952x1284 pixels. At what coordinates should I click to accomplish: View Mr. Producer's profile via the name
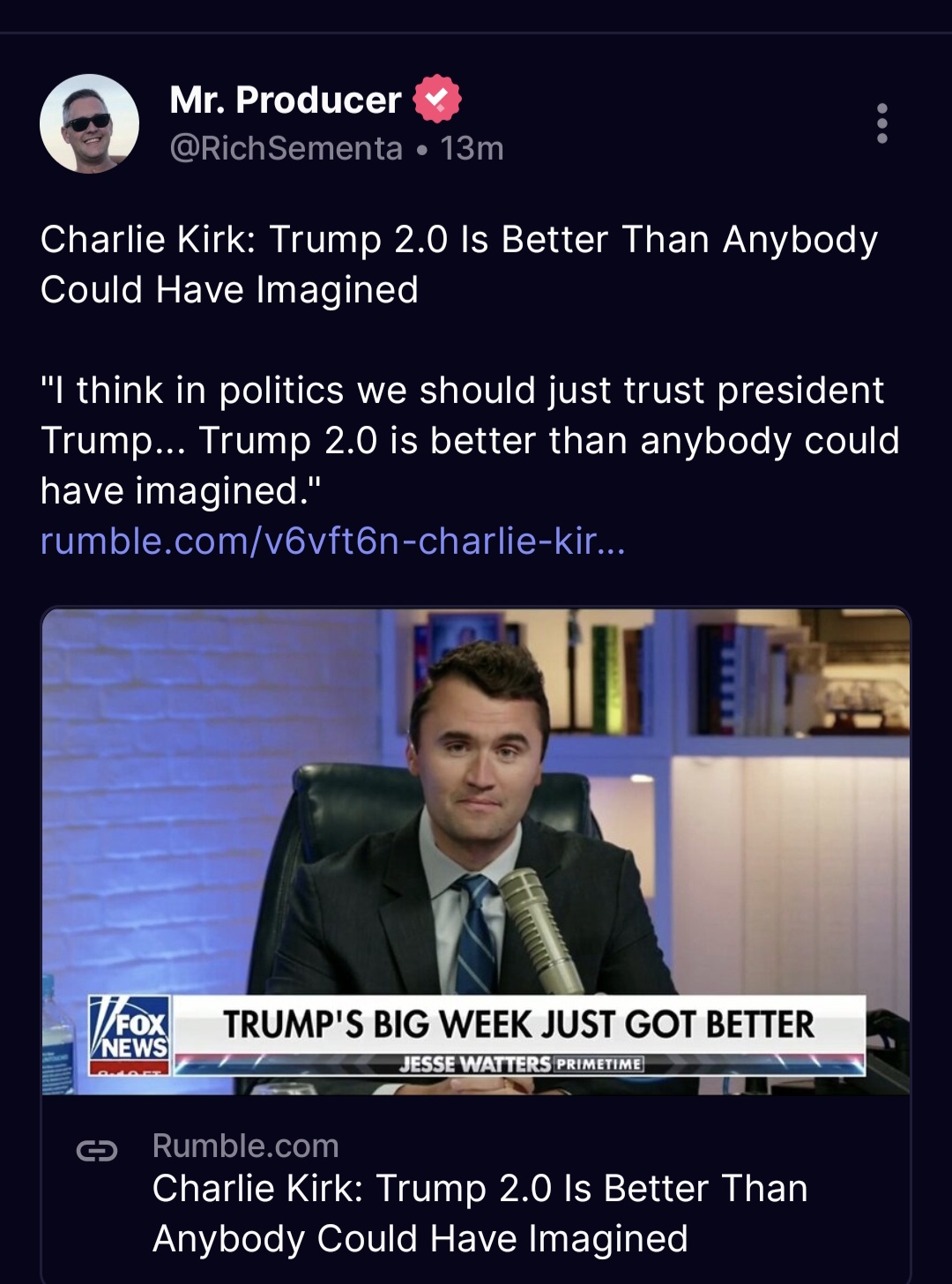(x=285, y=100)
